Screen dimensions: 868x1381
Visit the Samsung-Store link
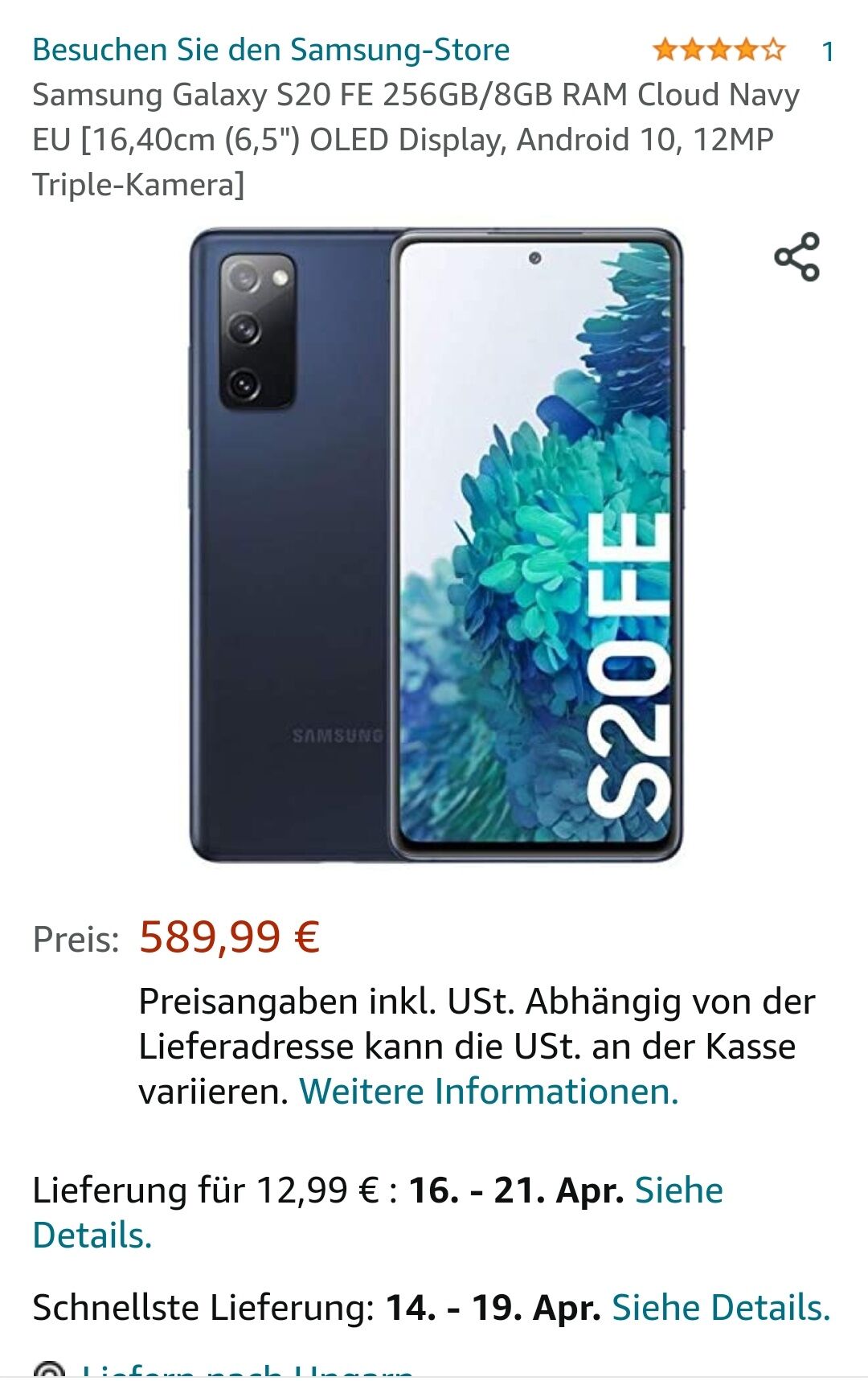click(x=271, y=50)
